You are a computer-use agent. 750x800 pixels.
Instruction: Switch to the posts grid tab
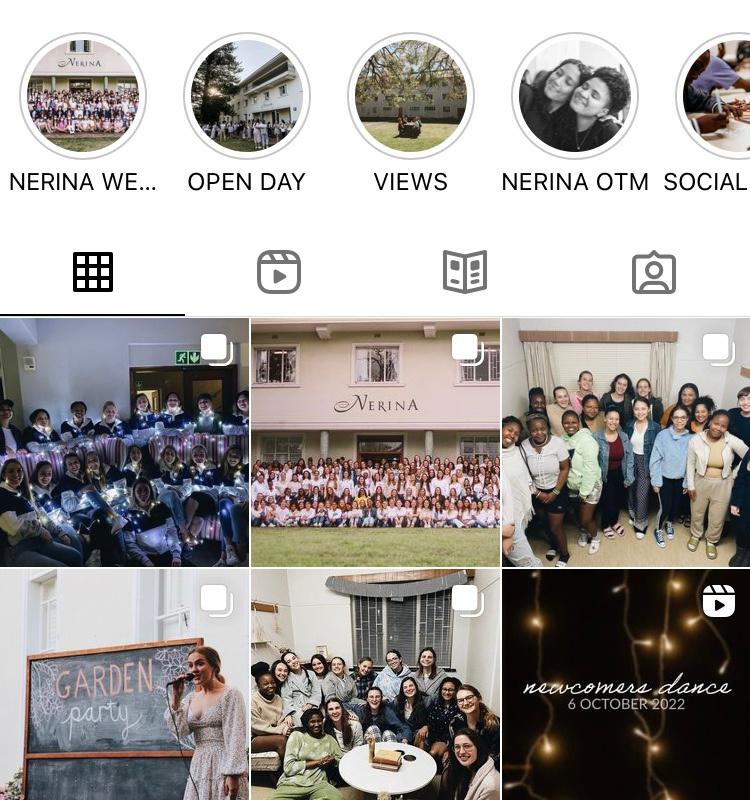[93, 272]
